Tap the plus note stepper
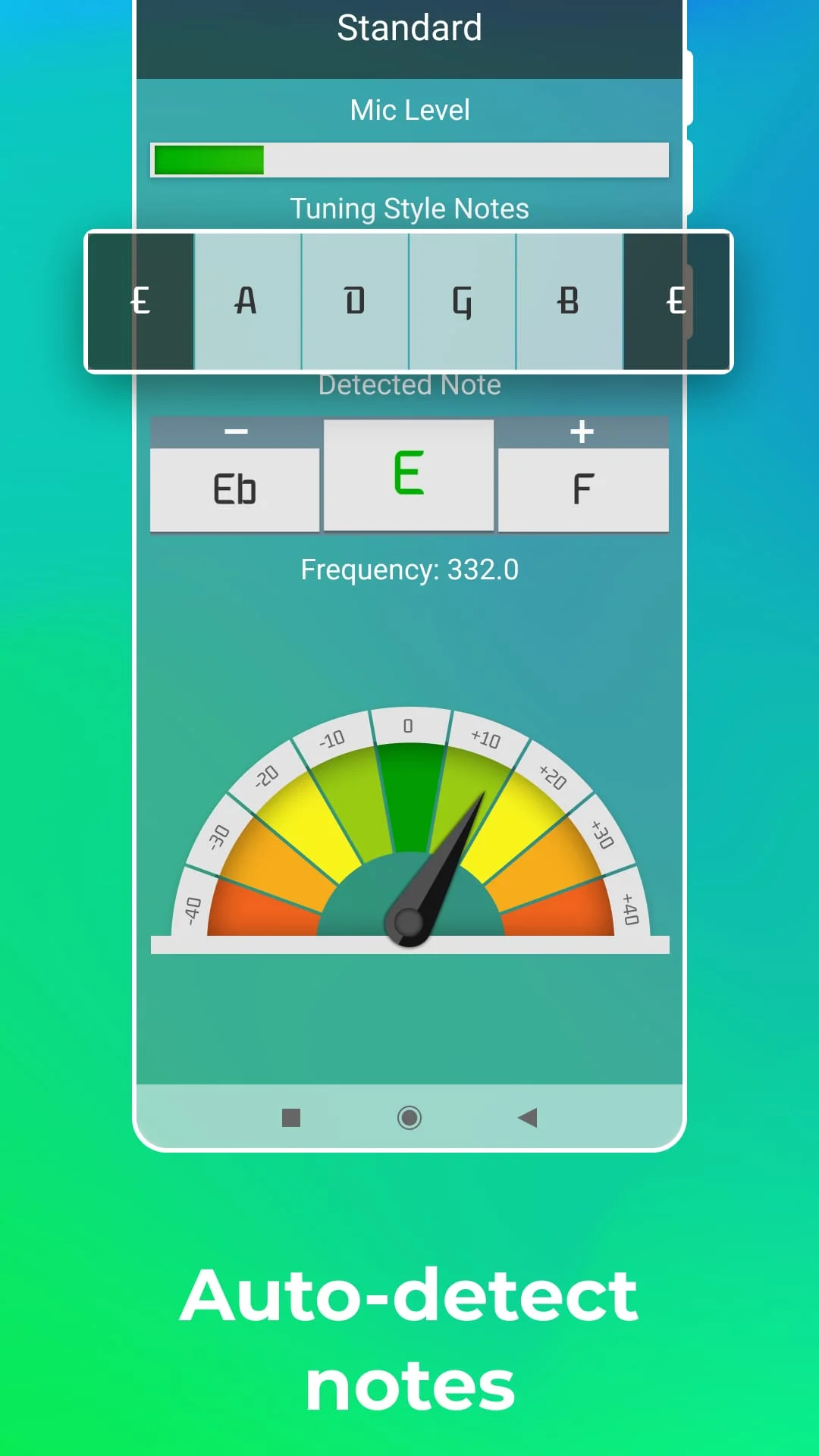This screenshot has width=819, height=1456. [582, 431]
